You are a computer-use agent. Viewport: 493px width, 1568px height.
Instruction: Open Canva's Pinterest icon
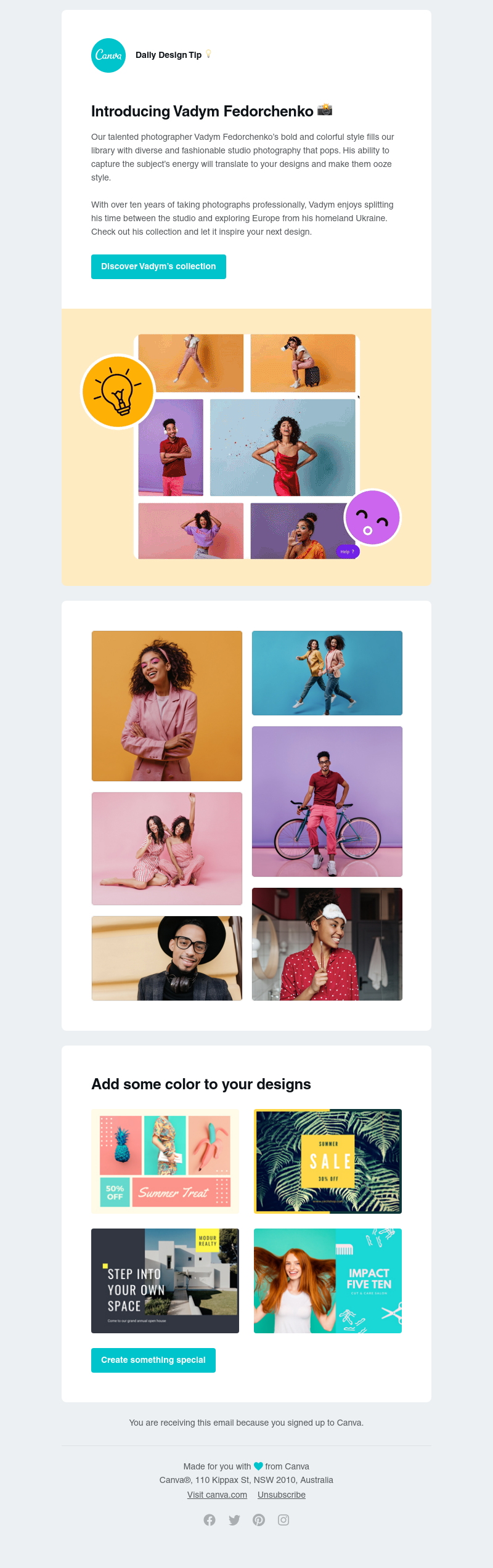[x=259, y=1520]
